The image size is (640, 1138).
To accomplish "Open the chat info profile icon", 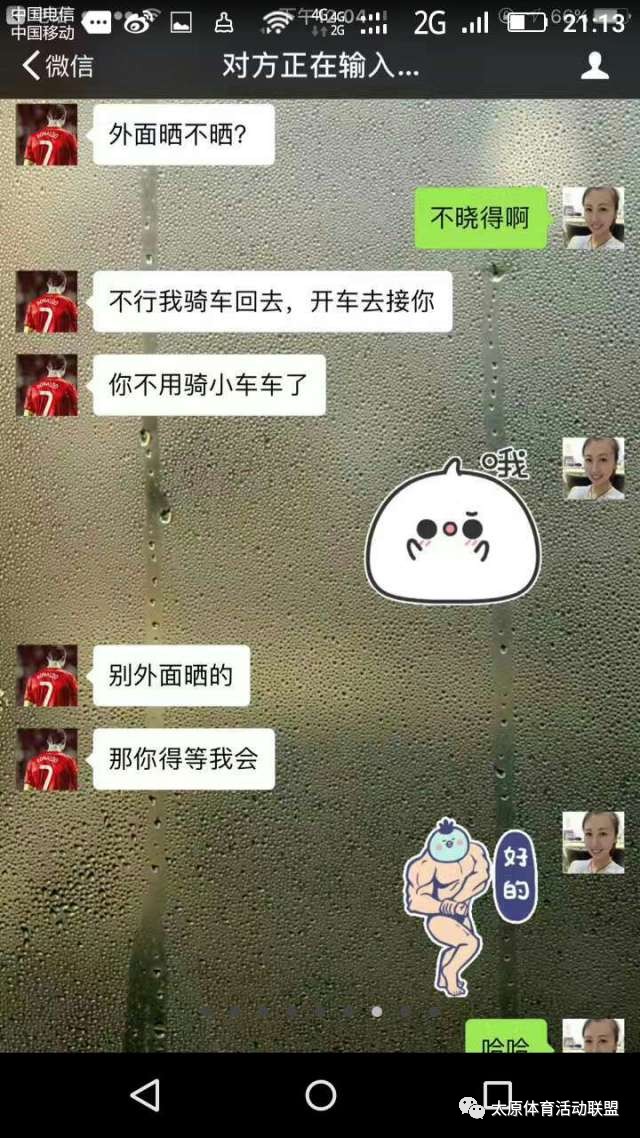I will [595, 66].
